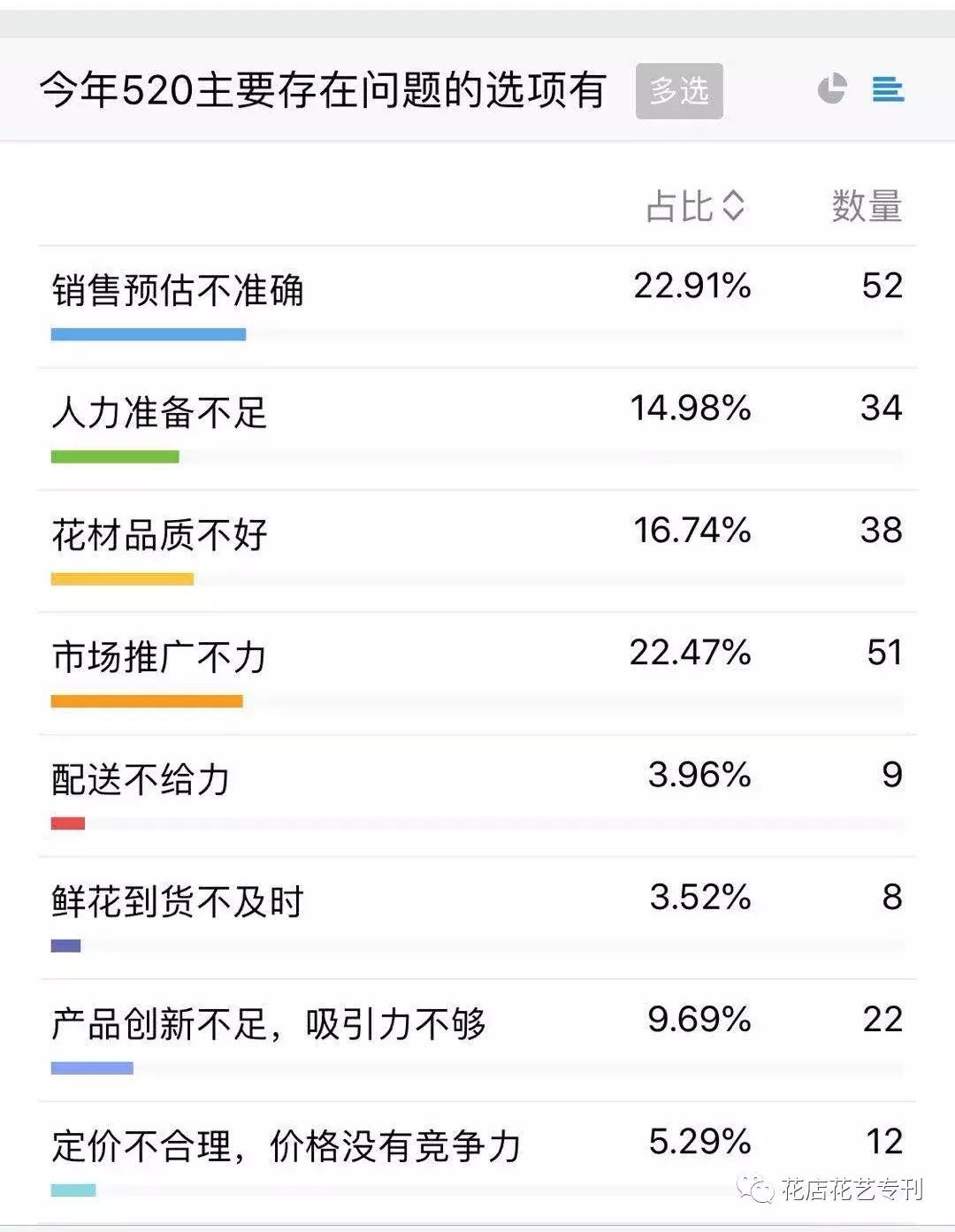The height and width of the screenshot is (1232, 955).
Task: Click the 多选 multiple-choice badge
Action: click(679, 90)
